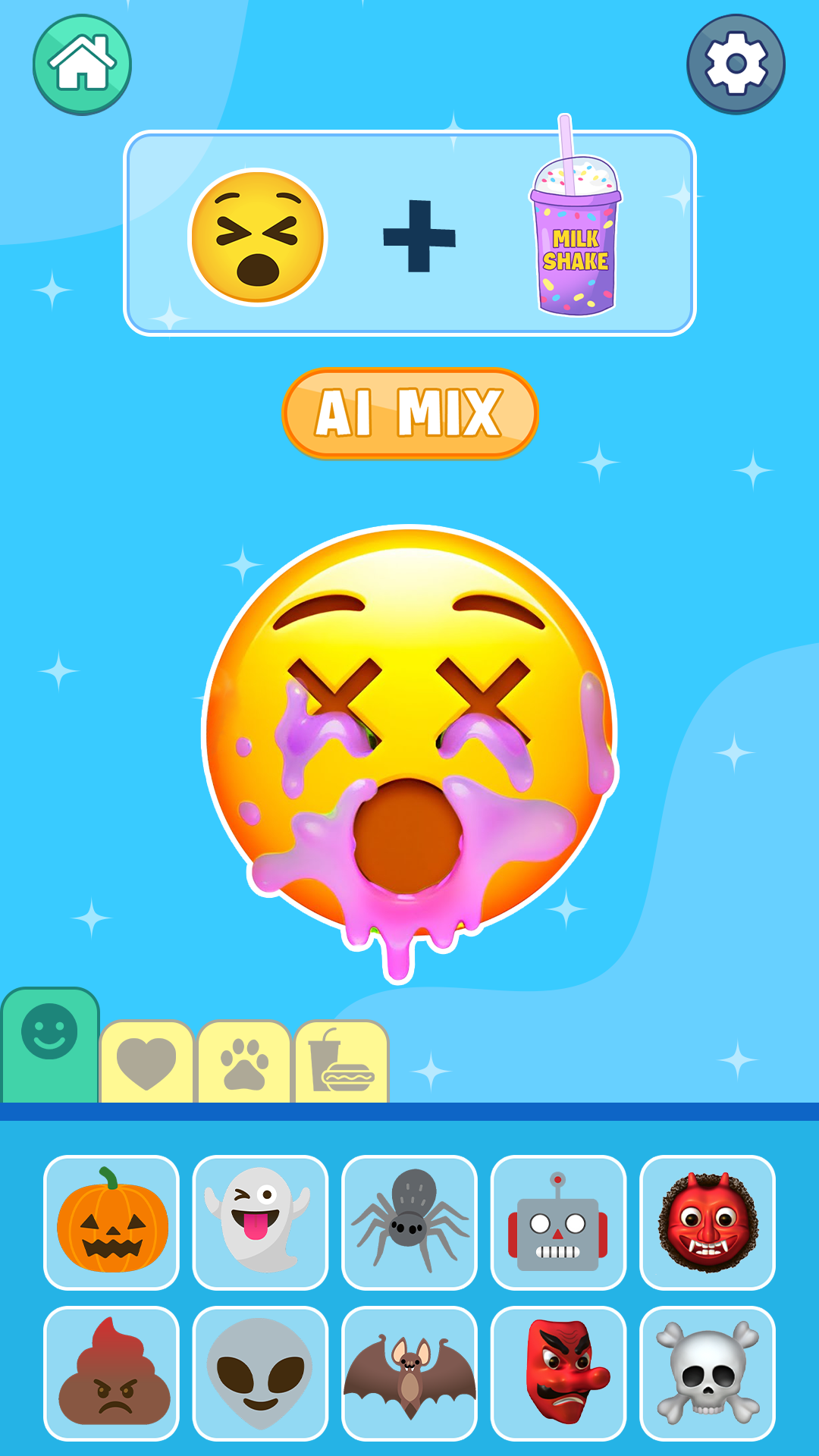Pick the robot face emoji
The height and width of the screenshot is (1456, 819).
coord(558,1222)
